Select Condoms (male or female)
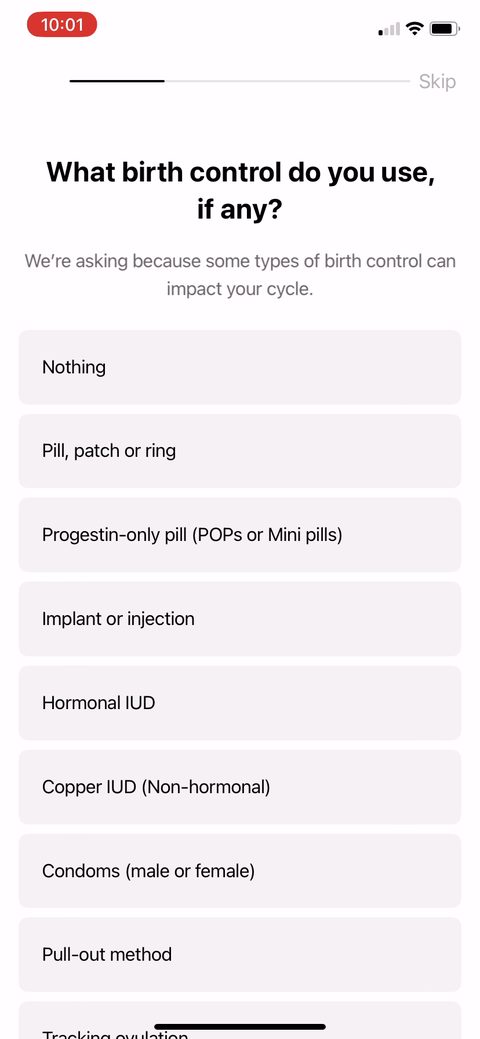The width and height of the screenshot is (480, 1039). click(240, 871)
